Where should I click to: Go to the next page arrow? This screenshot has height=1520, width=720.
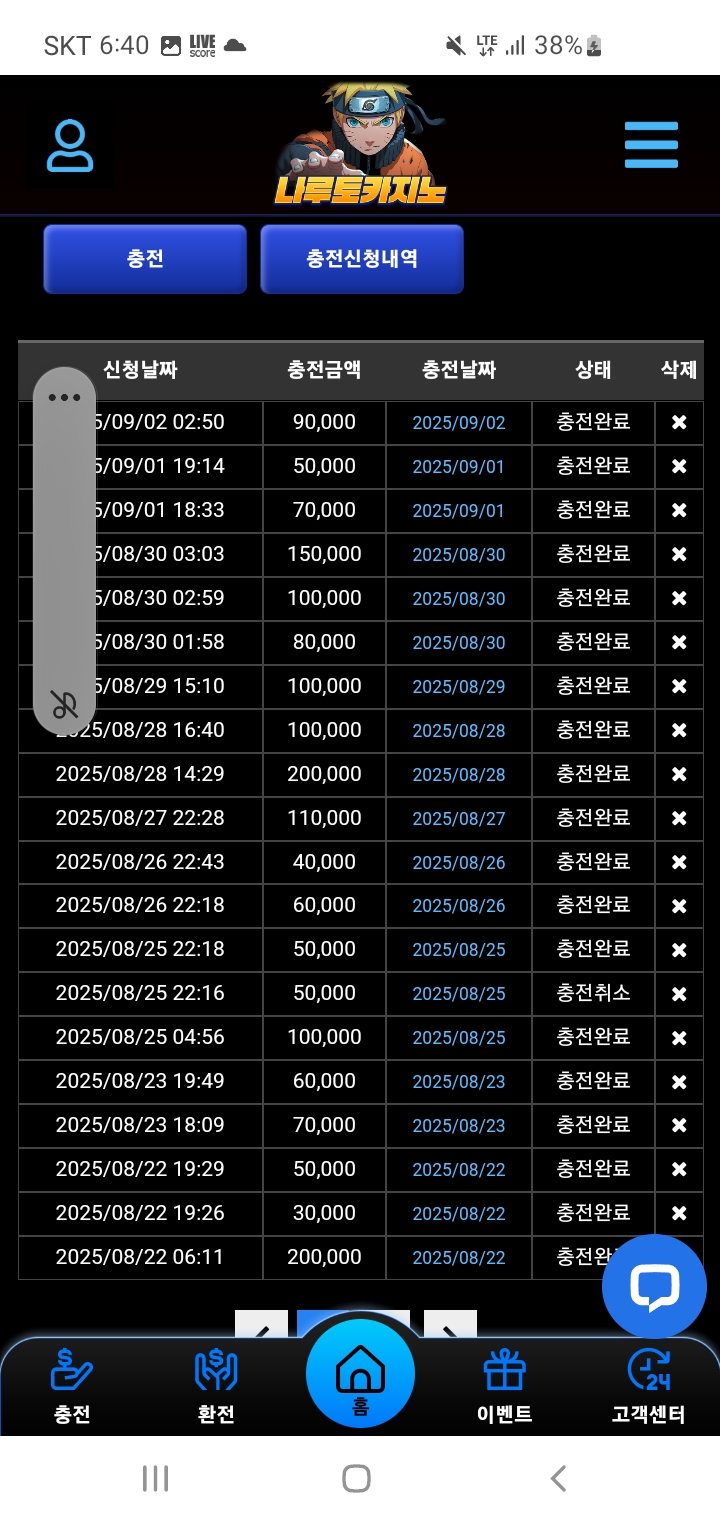[x=450, y=1326]
